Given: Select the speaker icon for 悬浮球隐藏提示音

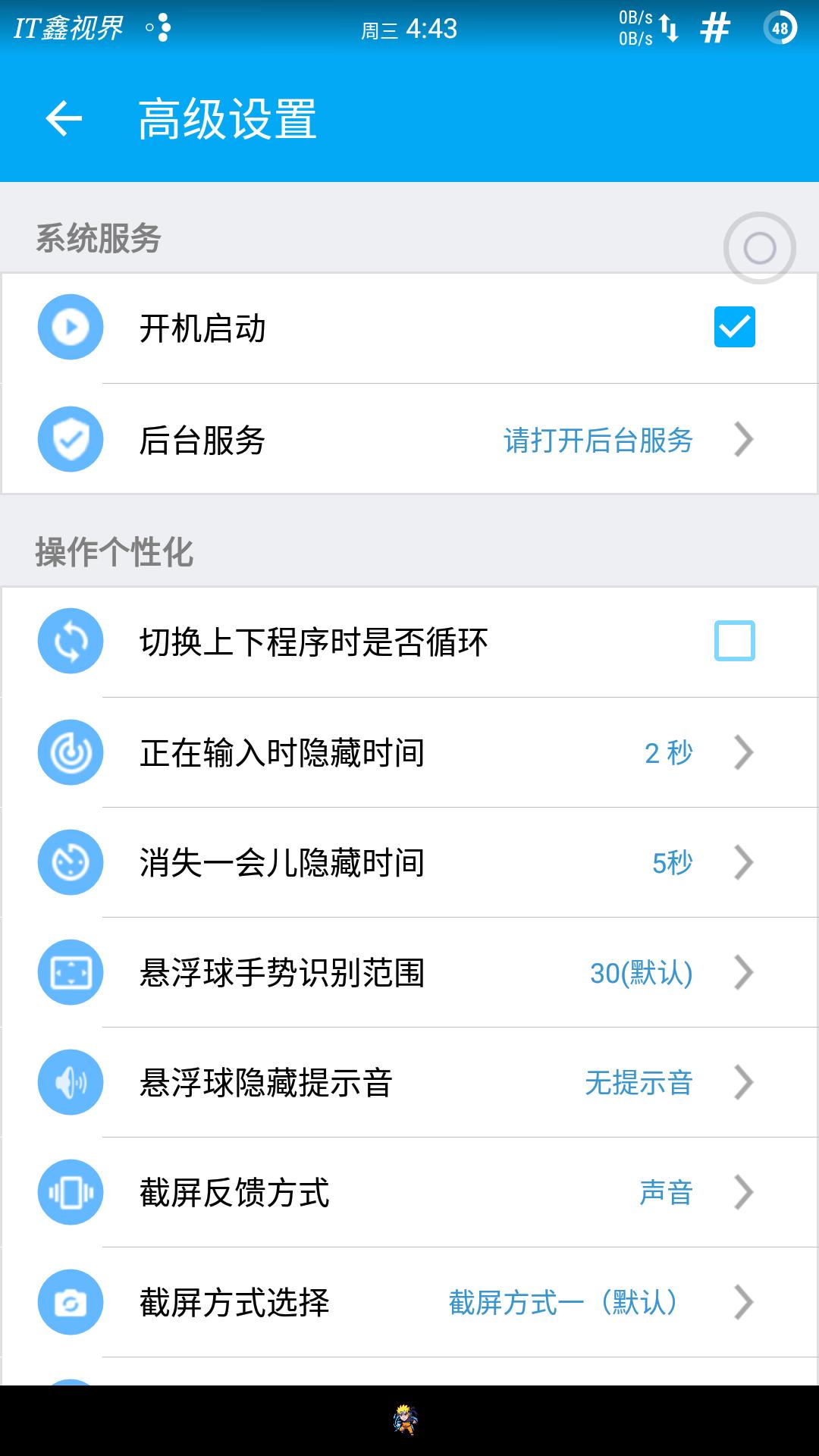Looking at the screenshot, I should point(70,1083).
